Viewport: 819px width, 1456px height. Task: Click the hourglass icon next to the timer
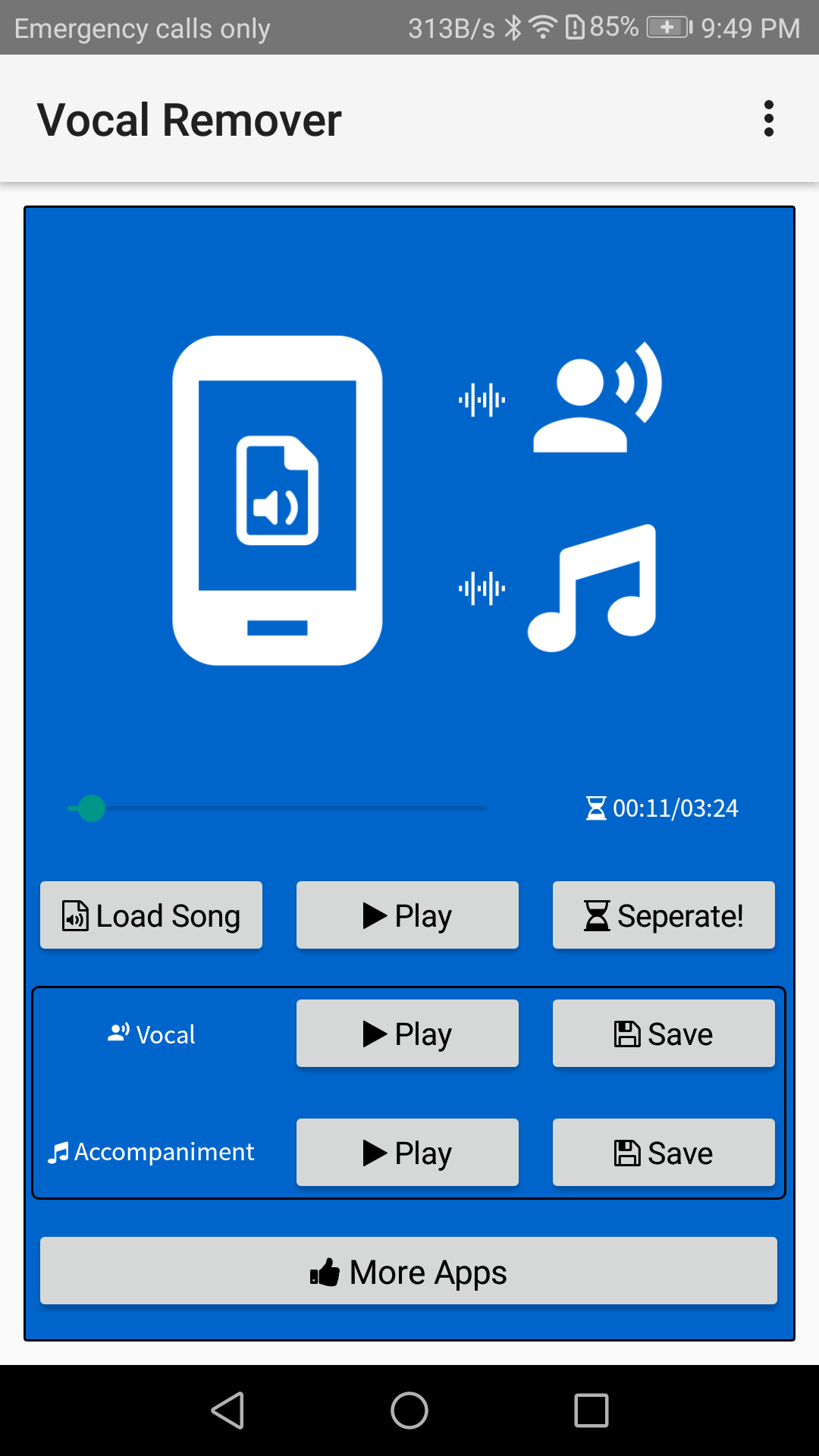[x=597, y=808]
